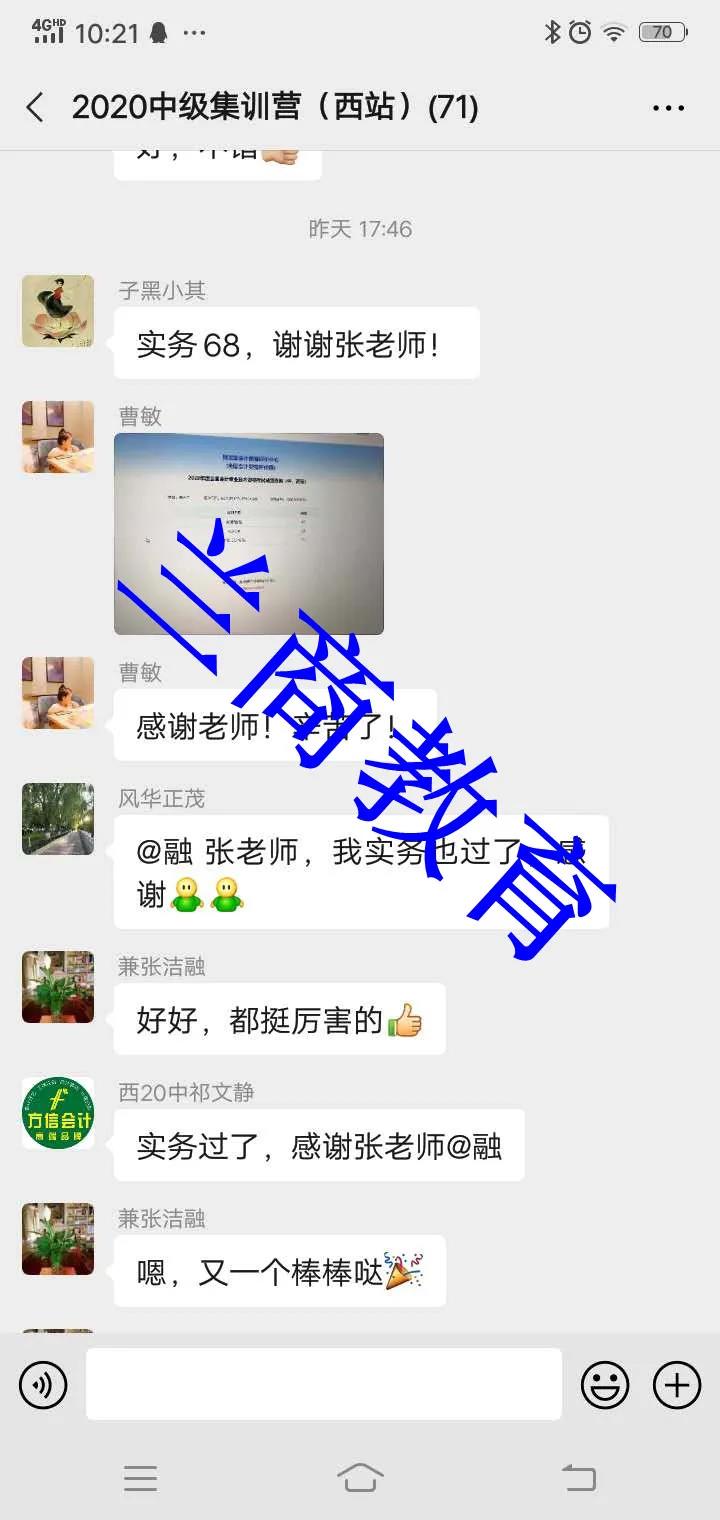Open 子黑小其's profile avatar
The height and width of the screenshot is (1520, 720).
[58, 311]
